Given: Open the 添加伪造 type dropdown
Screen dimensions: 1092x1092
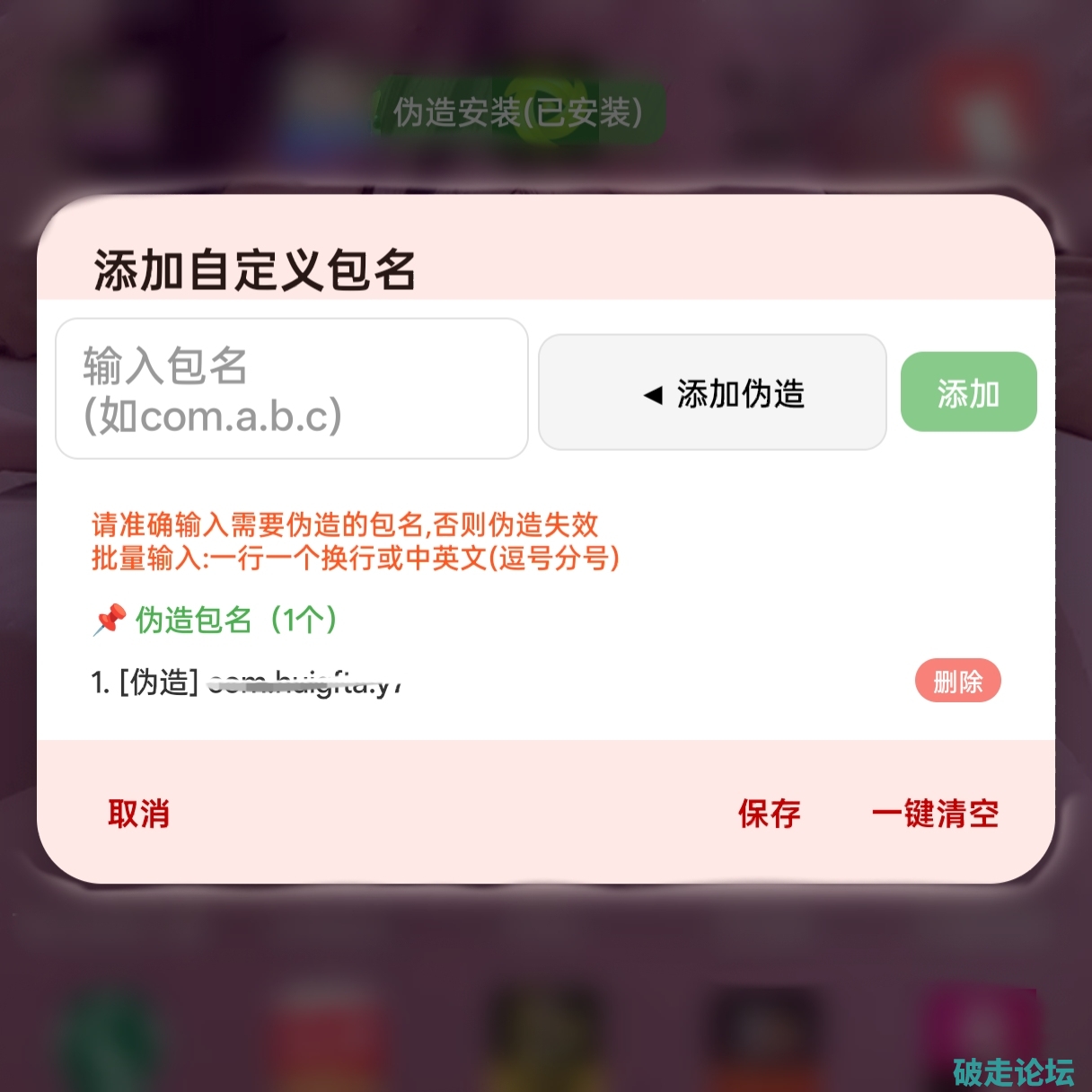Looking at the screenshot, I should 712,392.
